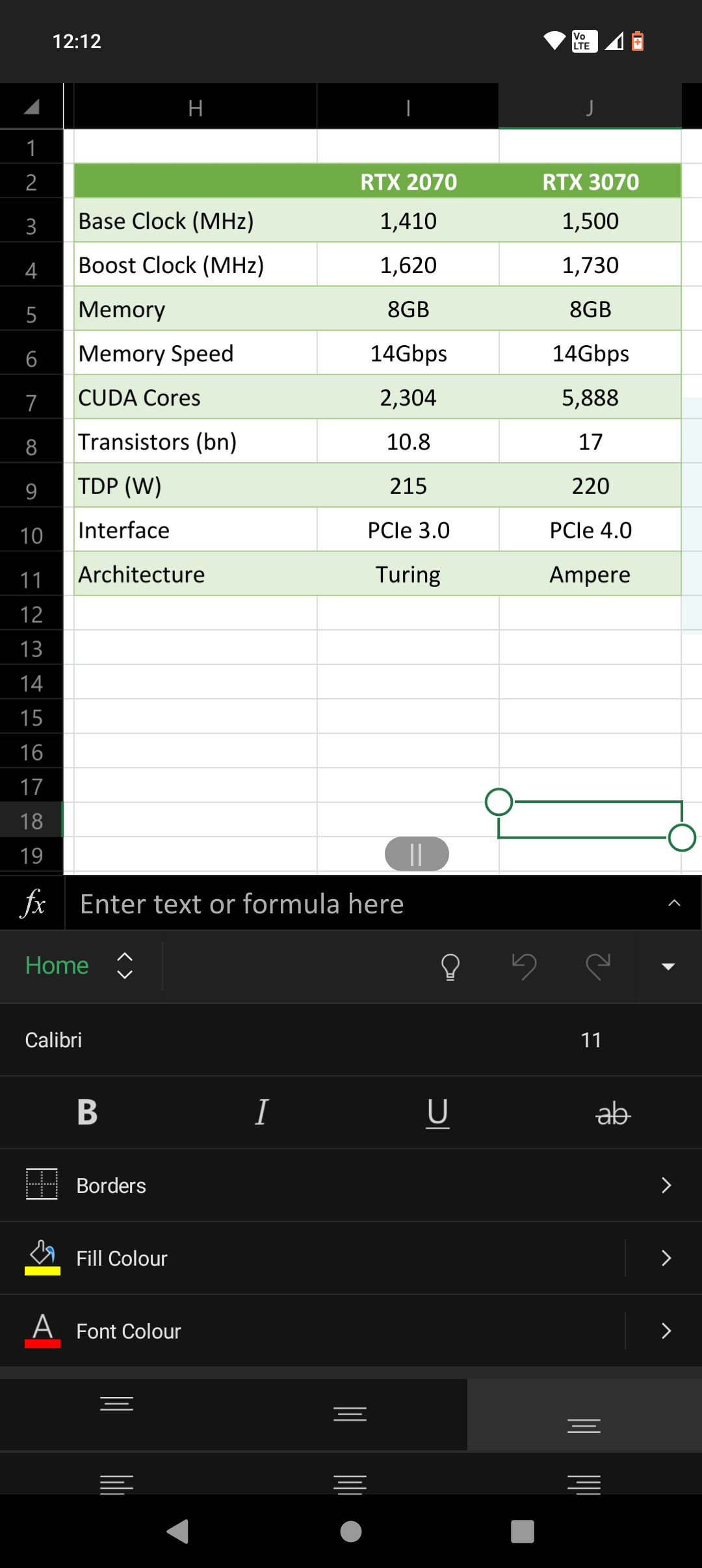Undo the last action
Viewport: 702px width, 1568px height.
tap(525, 967)
